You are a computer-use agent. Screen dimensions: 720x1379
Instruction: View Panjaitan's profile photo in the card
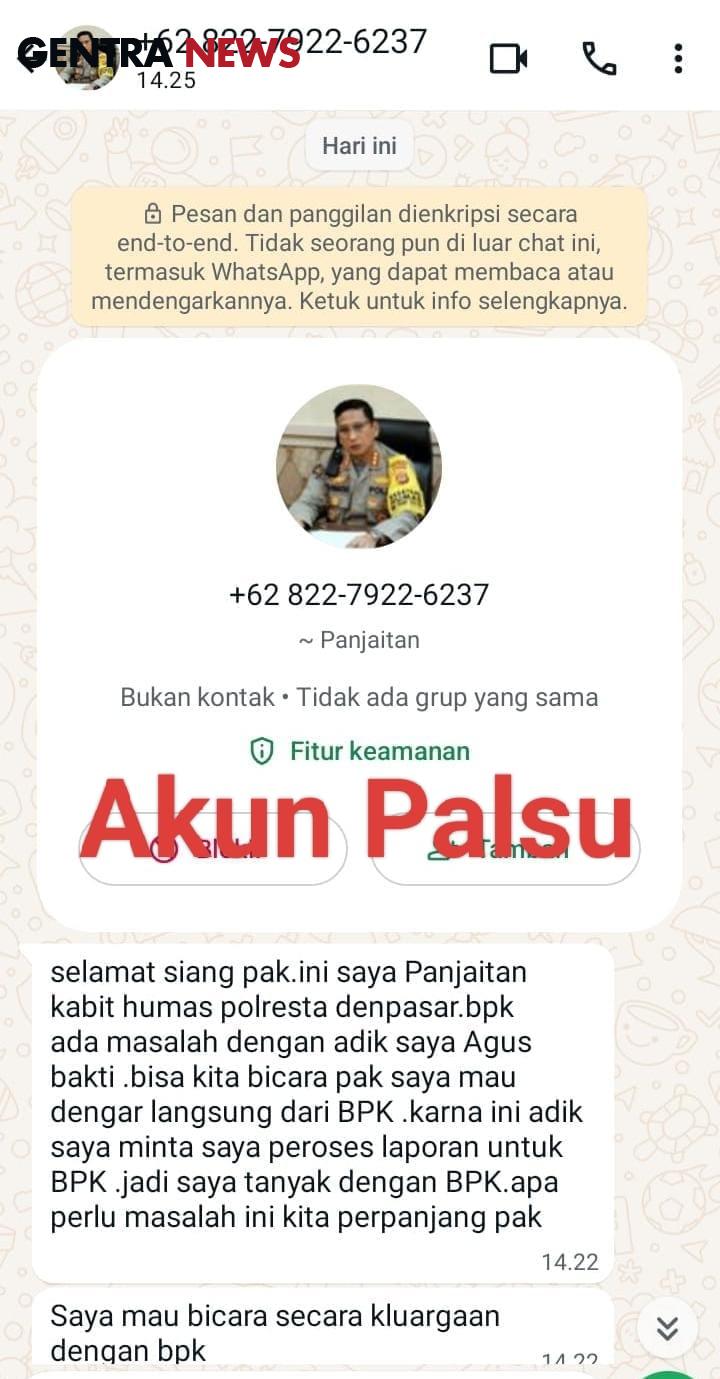[359, 466]
